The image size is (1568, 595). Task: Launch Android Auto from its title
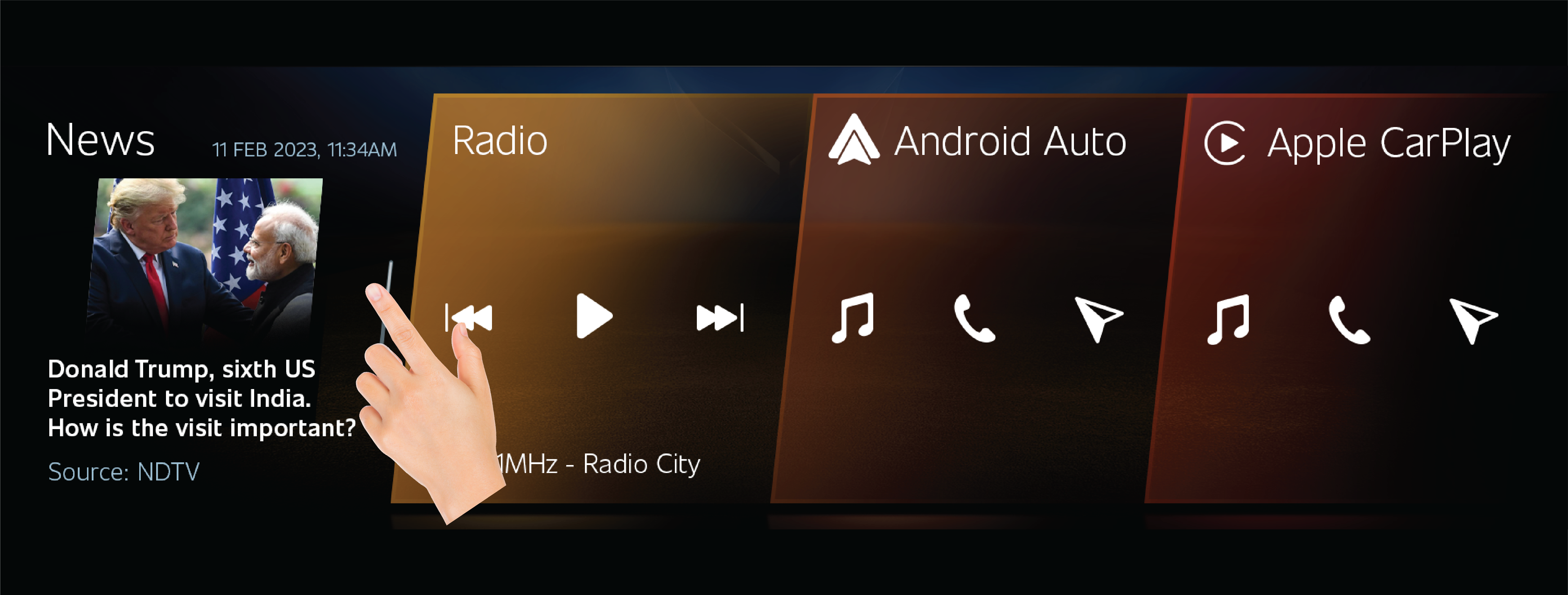(x=1009, y=141)
